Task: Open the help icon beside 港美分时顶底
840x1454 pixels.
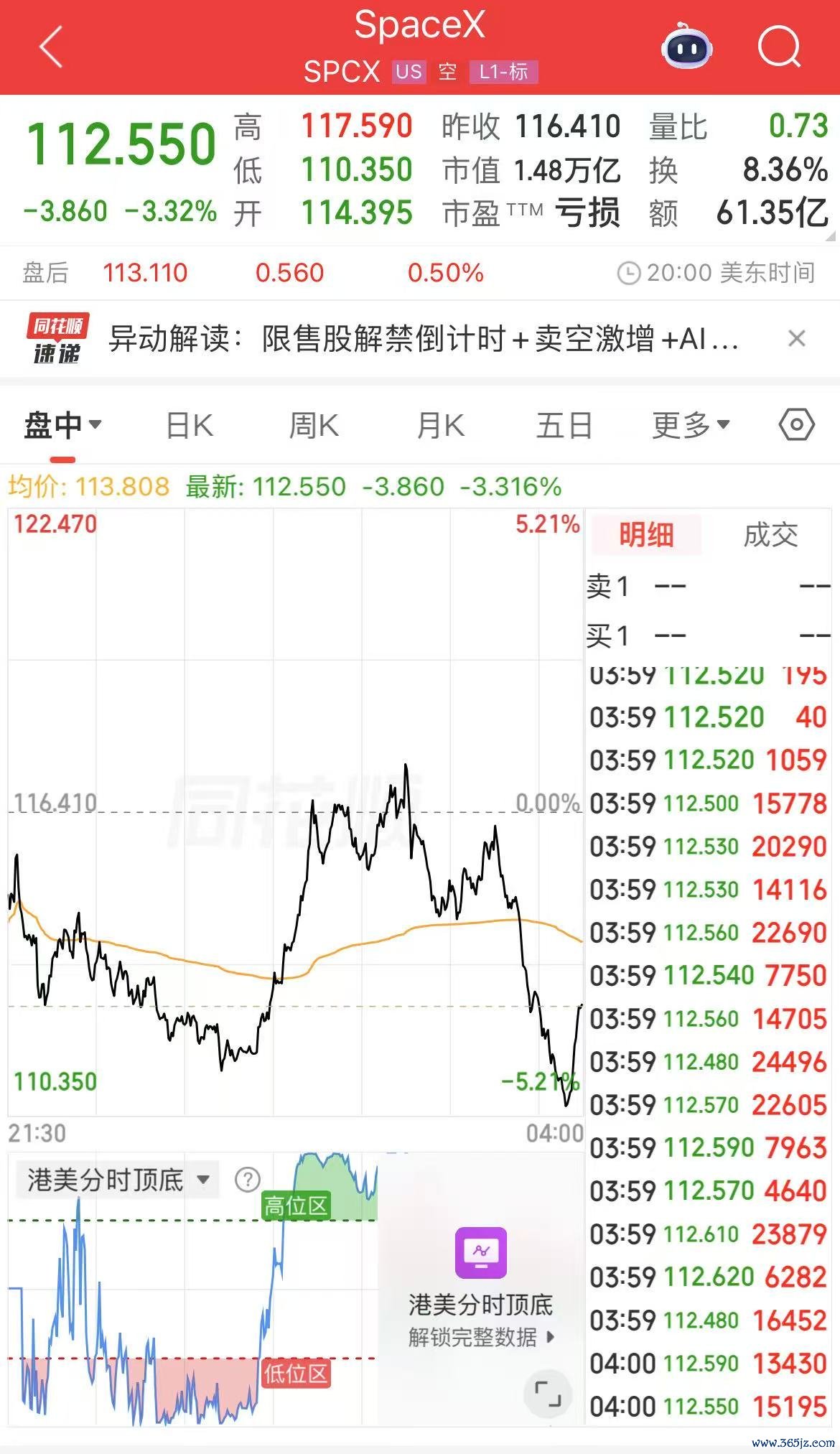Action: coord(248,1179)
